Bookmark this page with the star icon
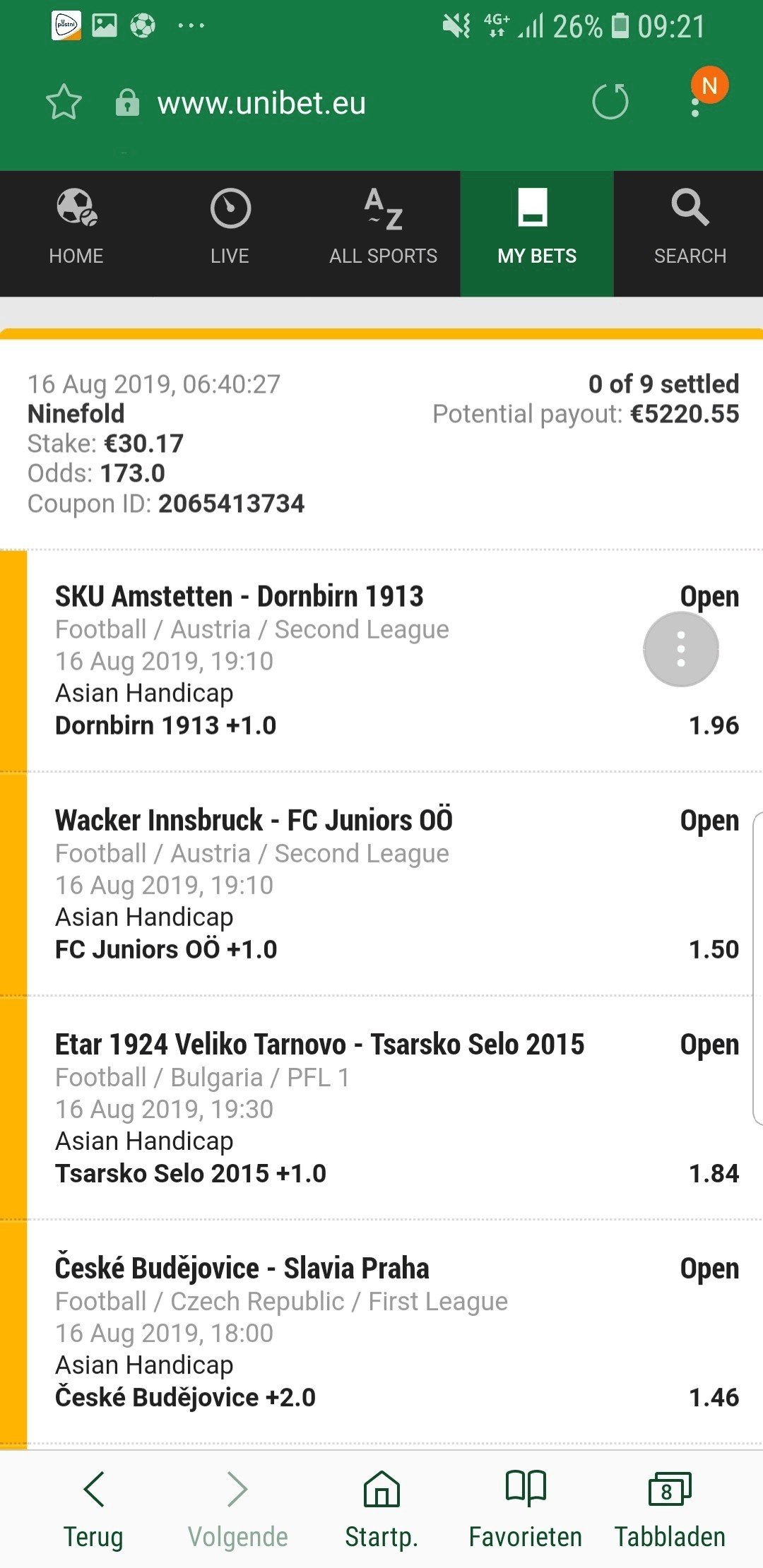This screenshot has height=1568, width=763. point(64,102)
